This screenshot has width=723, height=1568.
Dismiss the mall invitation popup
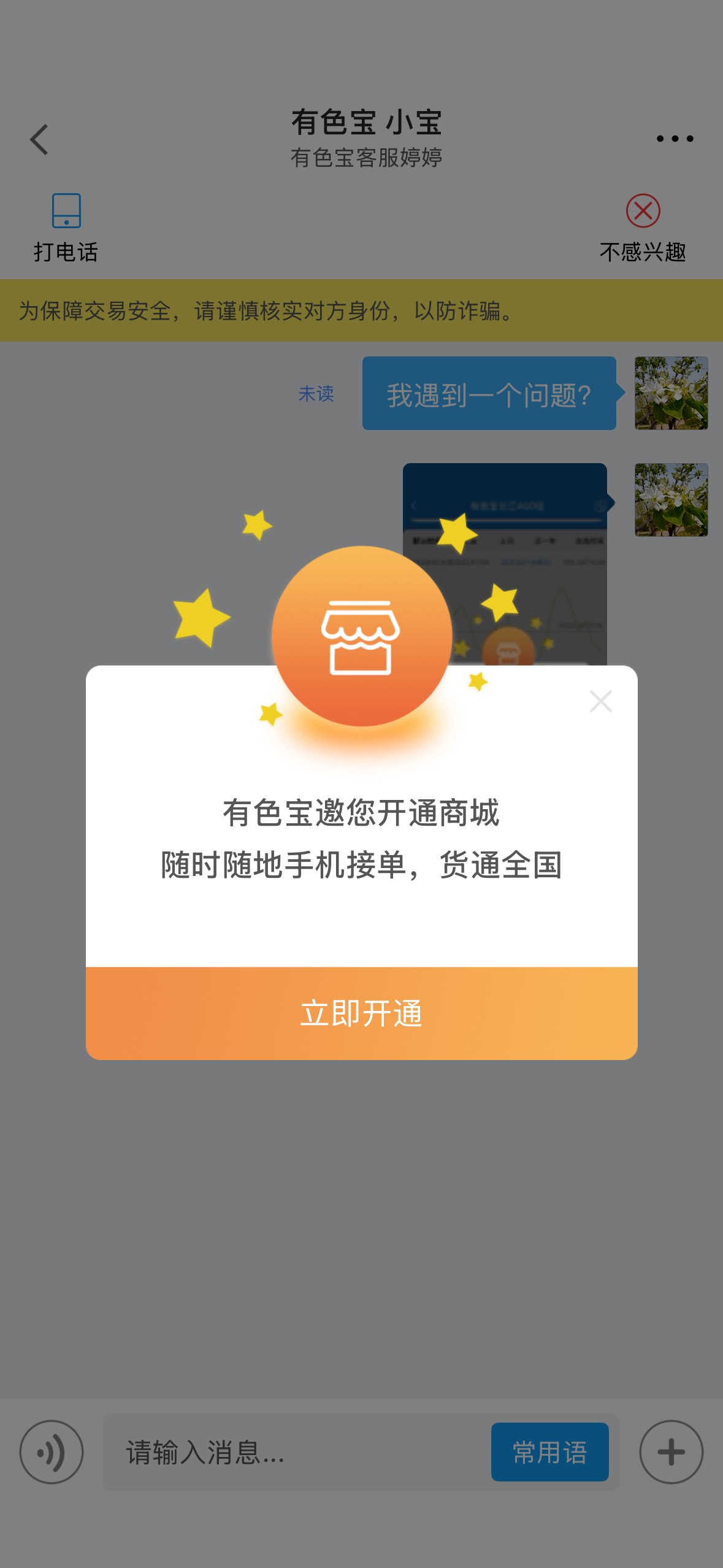point(601,701)
